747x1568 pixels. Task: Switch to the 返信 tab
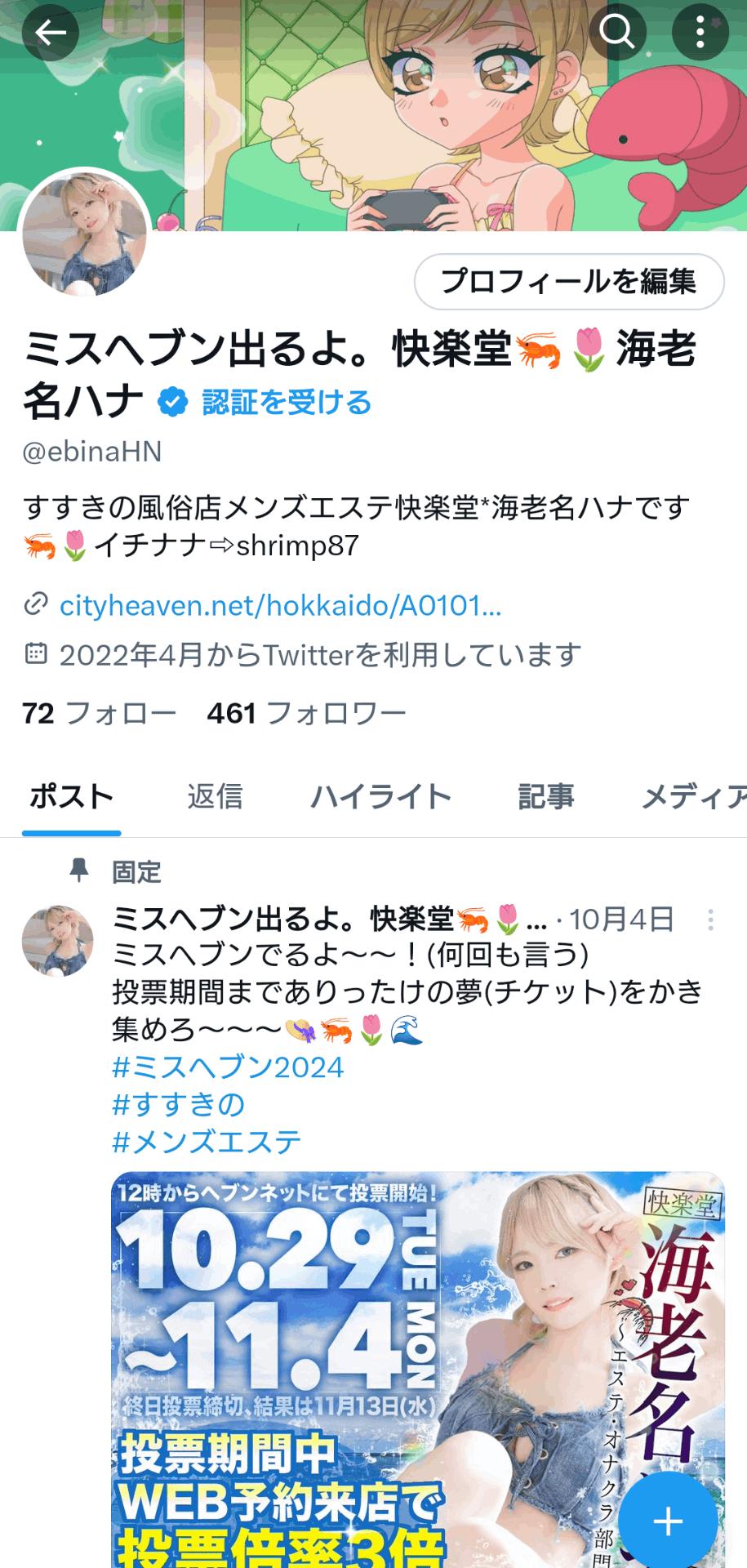coord(215,796)
